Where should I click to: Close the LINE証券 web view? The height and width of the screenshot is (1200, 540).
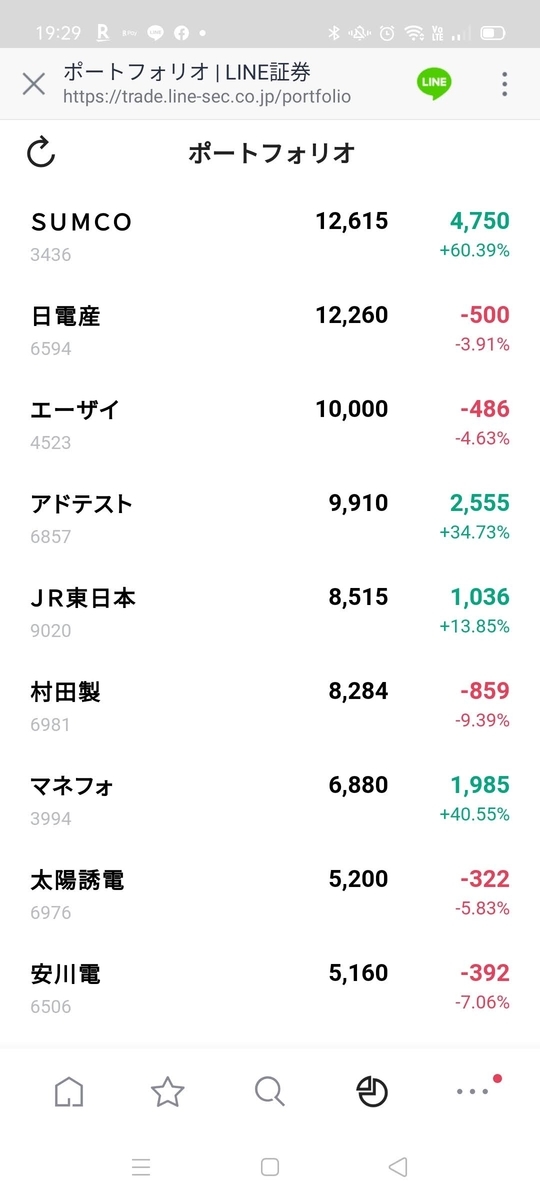[x=33, y=83]
